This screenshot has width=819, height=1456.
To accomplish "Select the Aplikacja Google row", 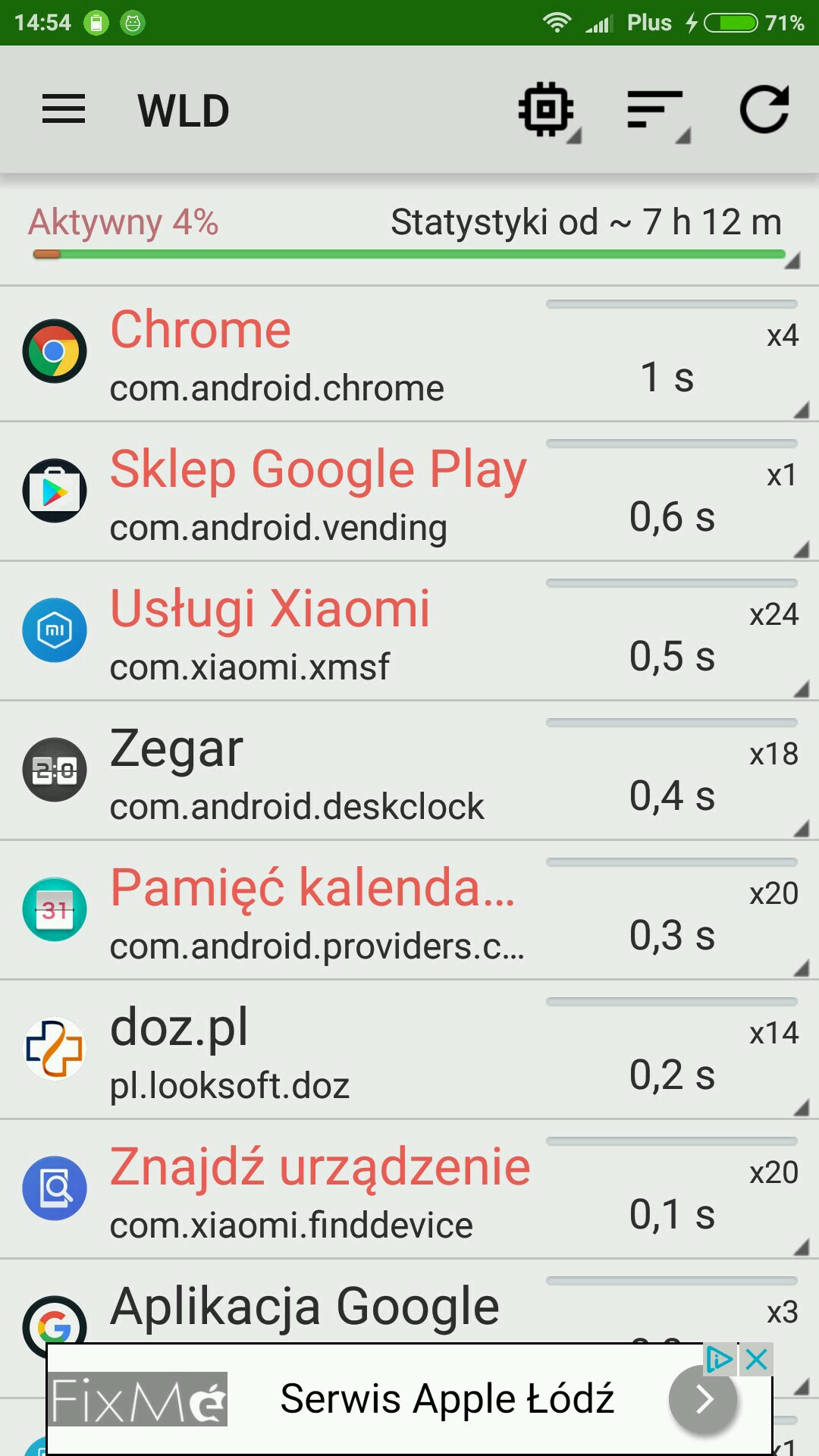I will (x=409, y=1308).
